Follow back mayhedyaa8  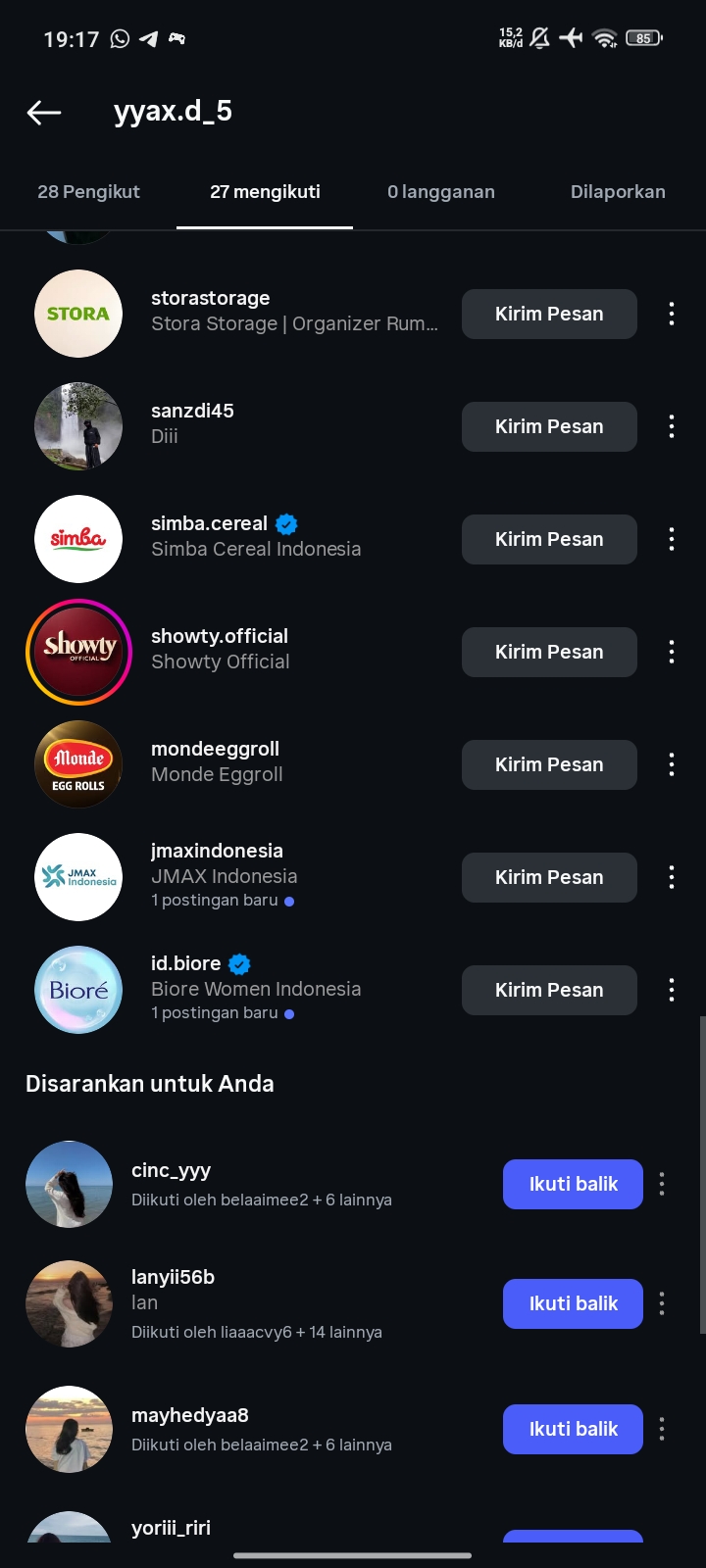coord(573,1429)
